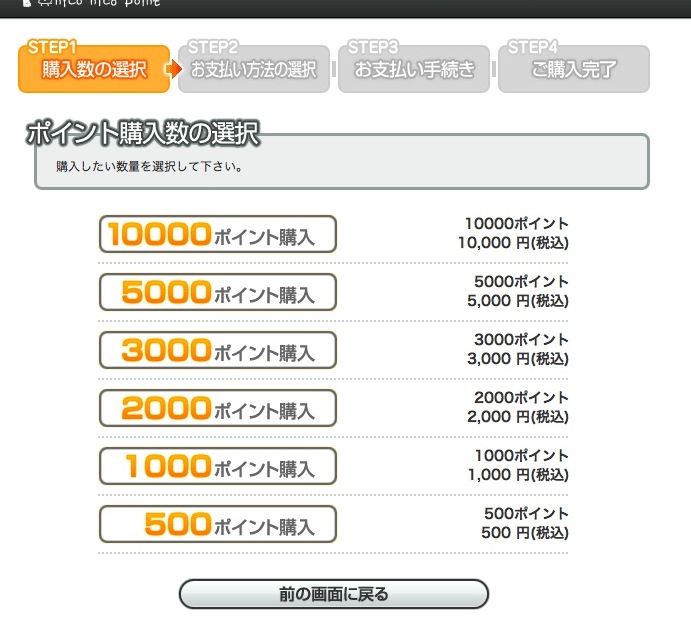Screen dimensions: 691x623
Task: Tap the 2000 points purchase button
Action: coord(218,408)
